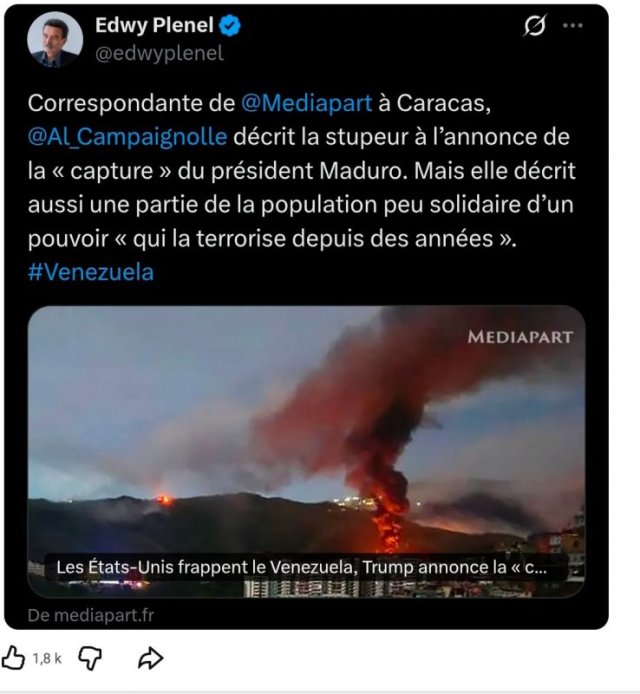Open Edwy Plenel's profile picture
Screen dimensions: 640x694
(54, 41)
